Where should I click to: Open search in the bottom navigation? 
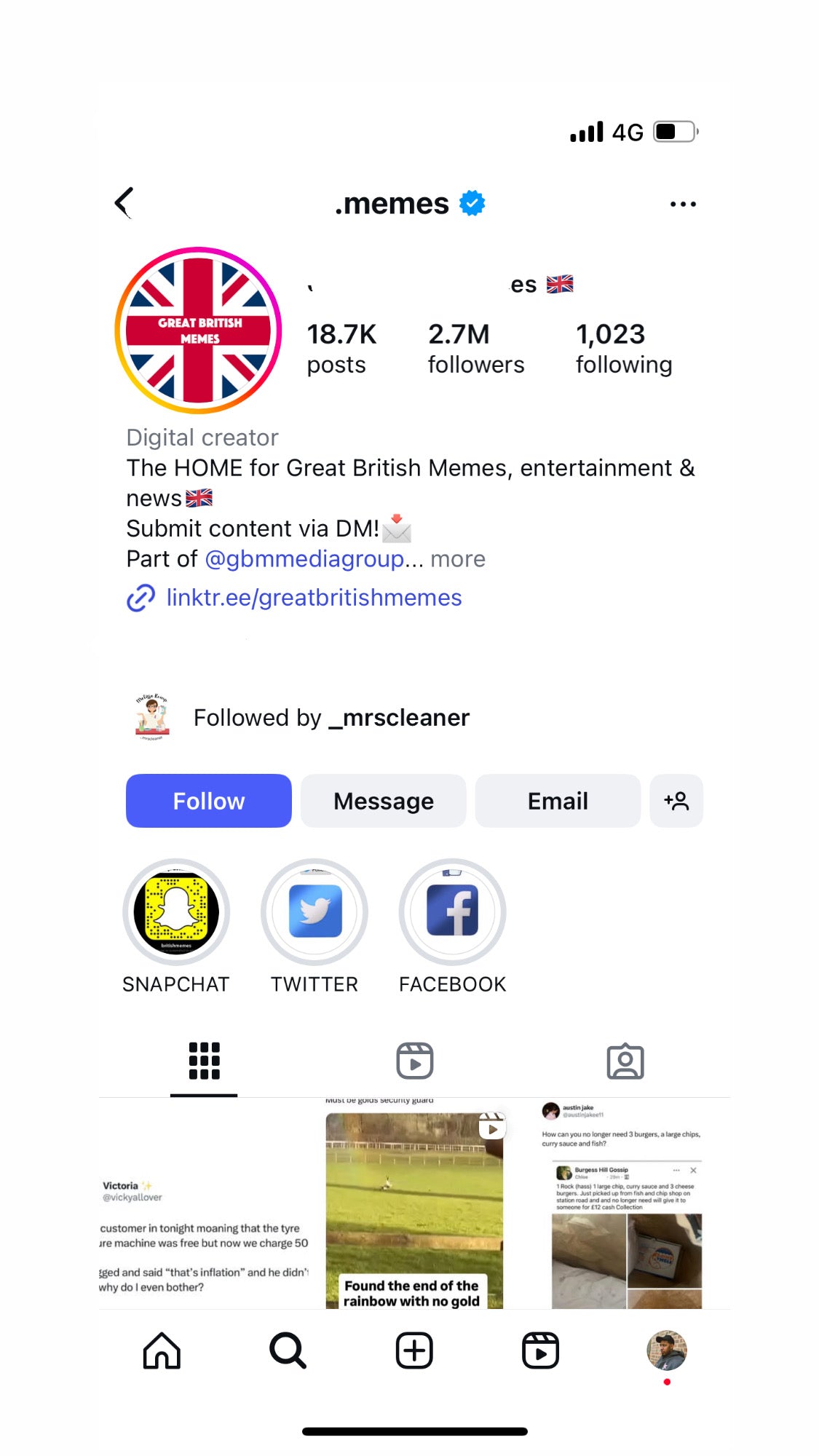(x=288, y=1351)
